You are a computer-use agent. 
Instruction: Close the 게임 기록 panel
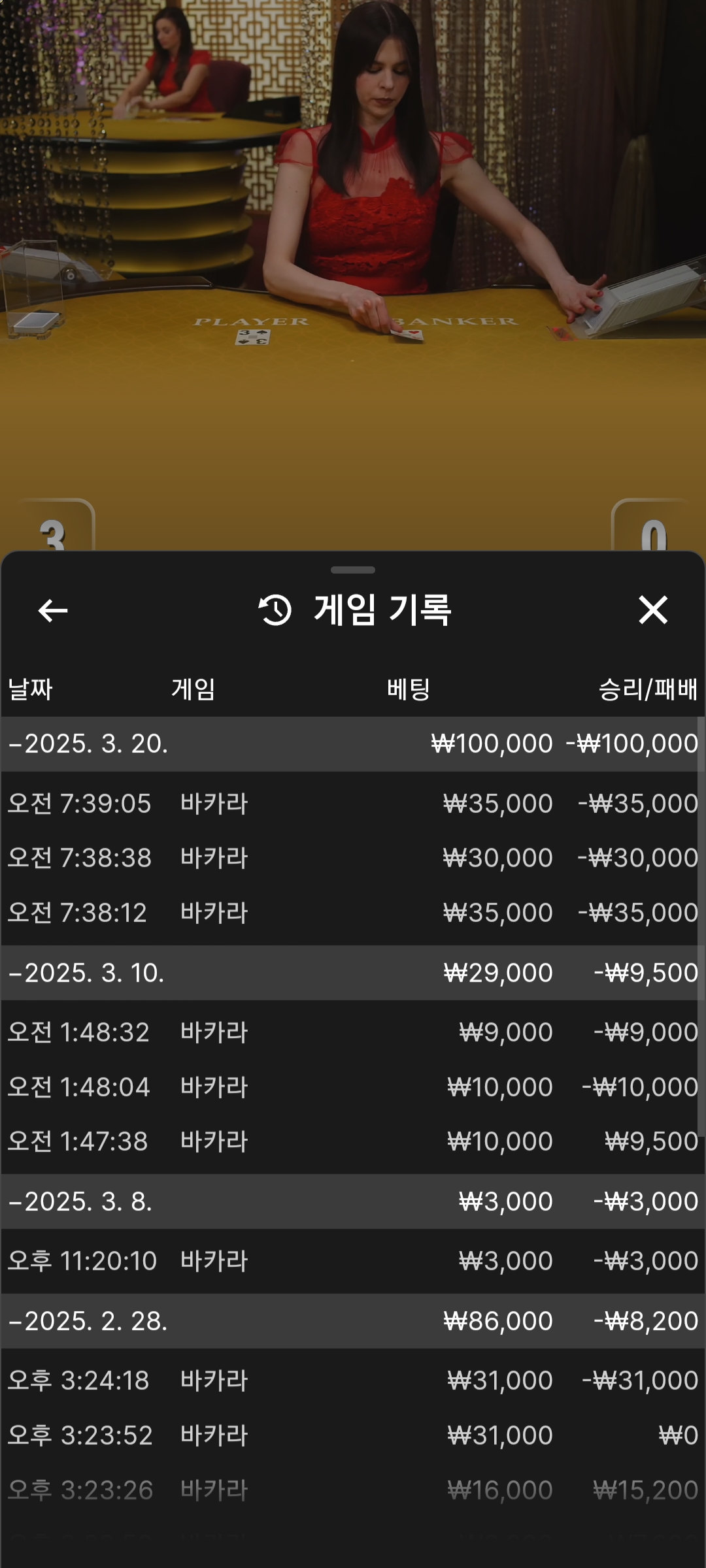[652, 610]
